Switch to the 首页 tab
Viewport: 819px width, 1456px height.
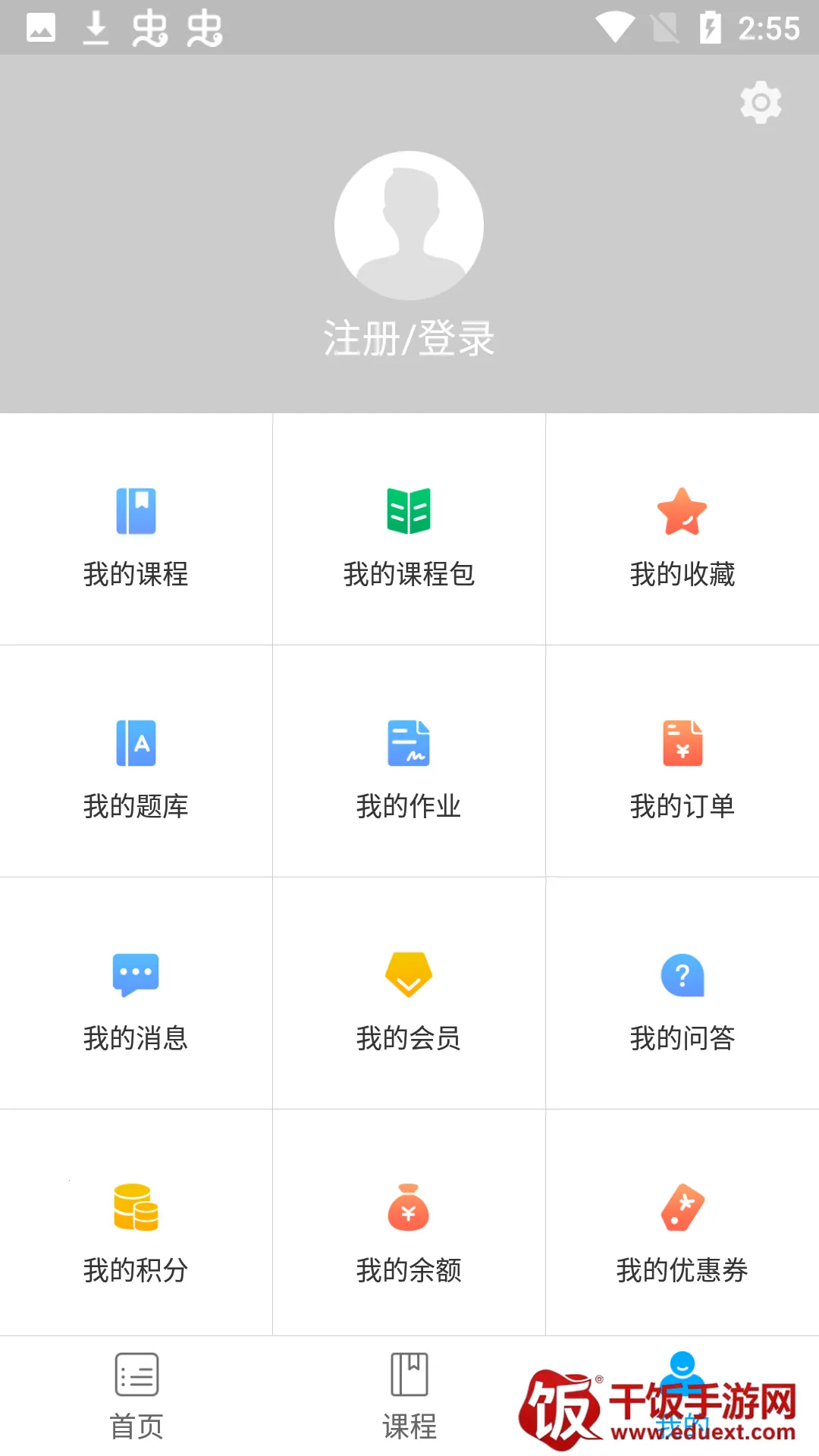(136, 1395)
